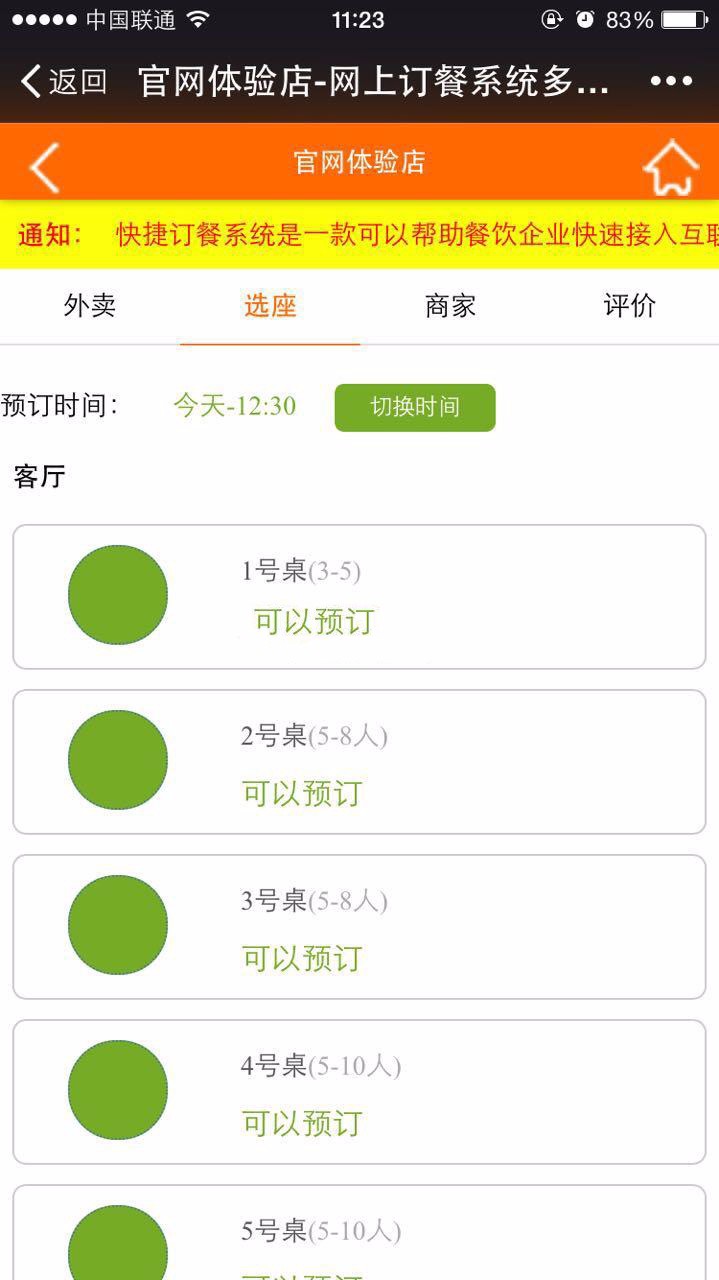Go to the home page icon
The height and width of the screenshot is (1280, 719).
pyautogui.click(x=670, y=167)
